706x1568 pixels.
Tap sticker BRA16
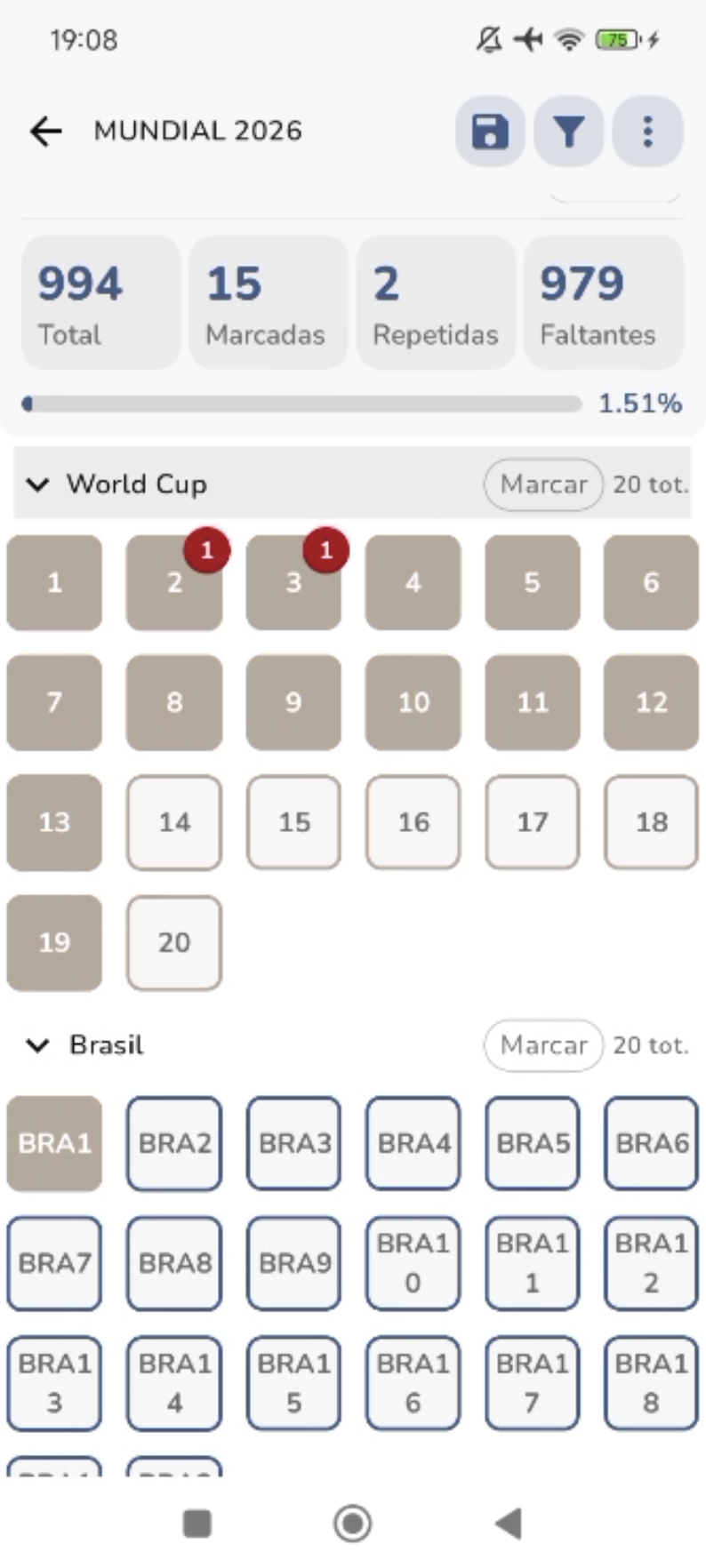pos(413,1383)
